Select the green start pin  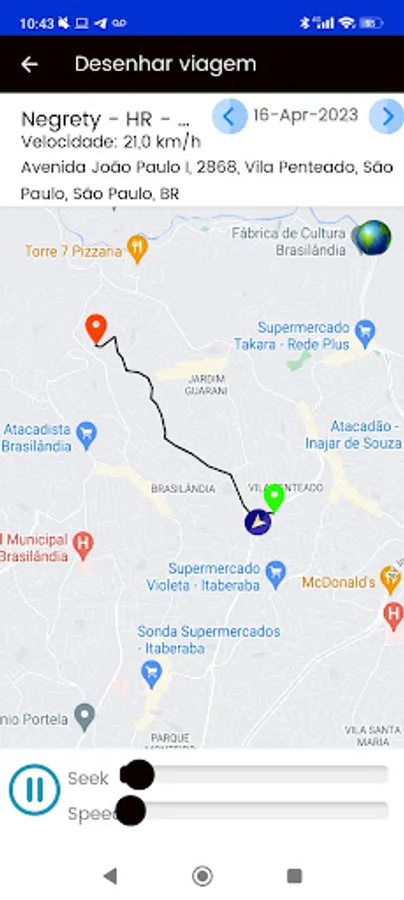point(274,498)
